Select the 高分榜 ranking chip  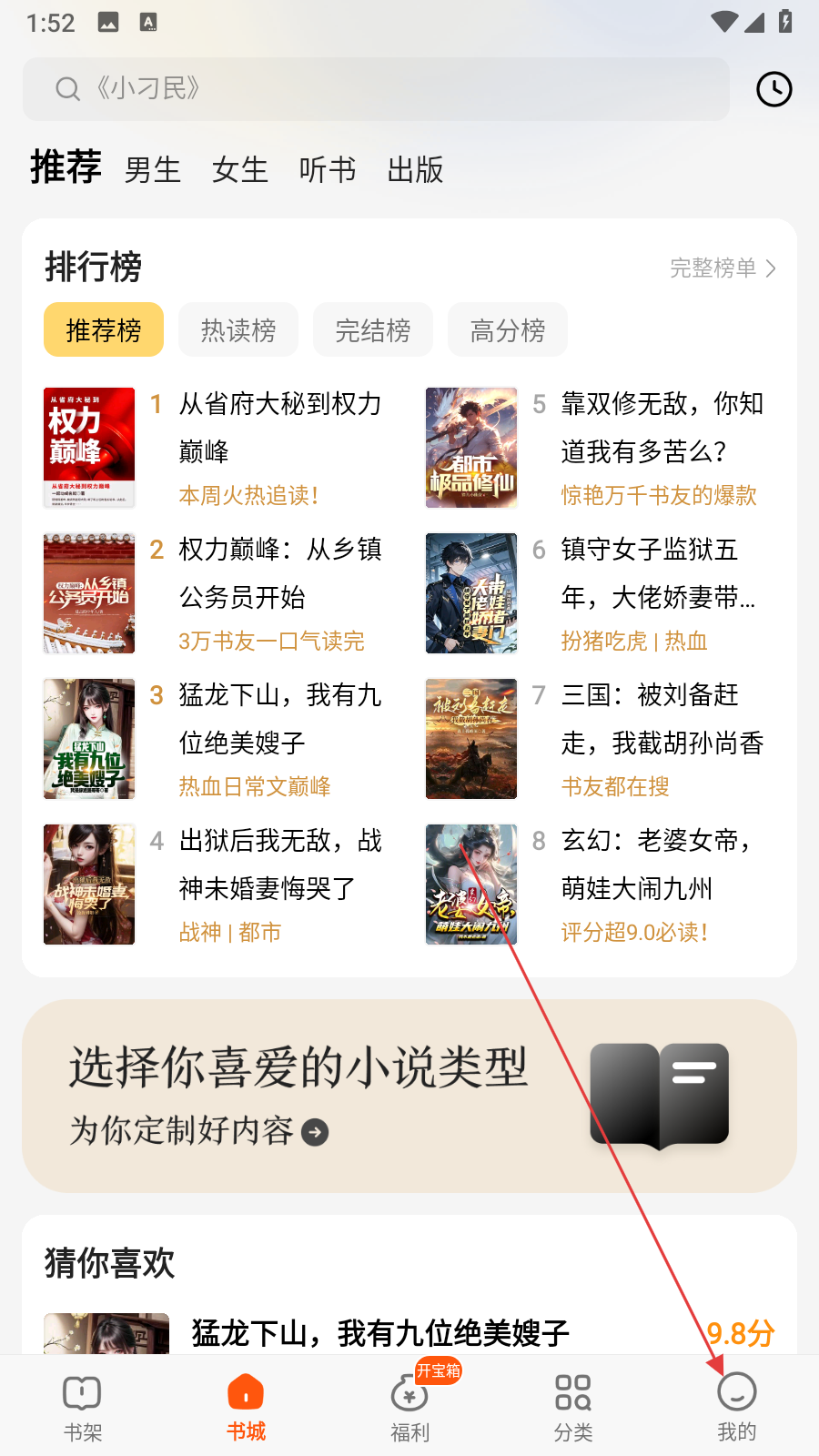coord(508,330)
